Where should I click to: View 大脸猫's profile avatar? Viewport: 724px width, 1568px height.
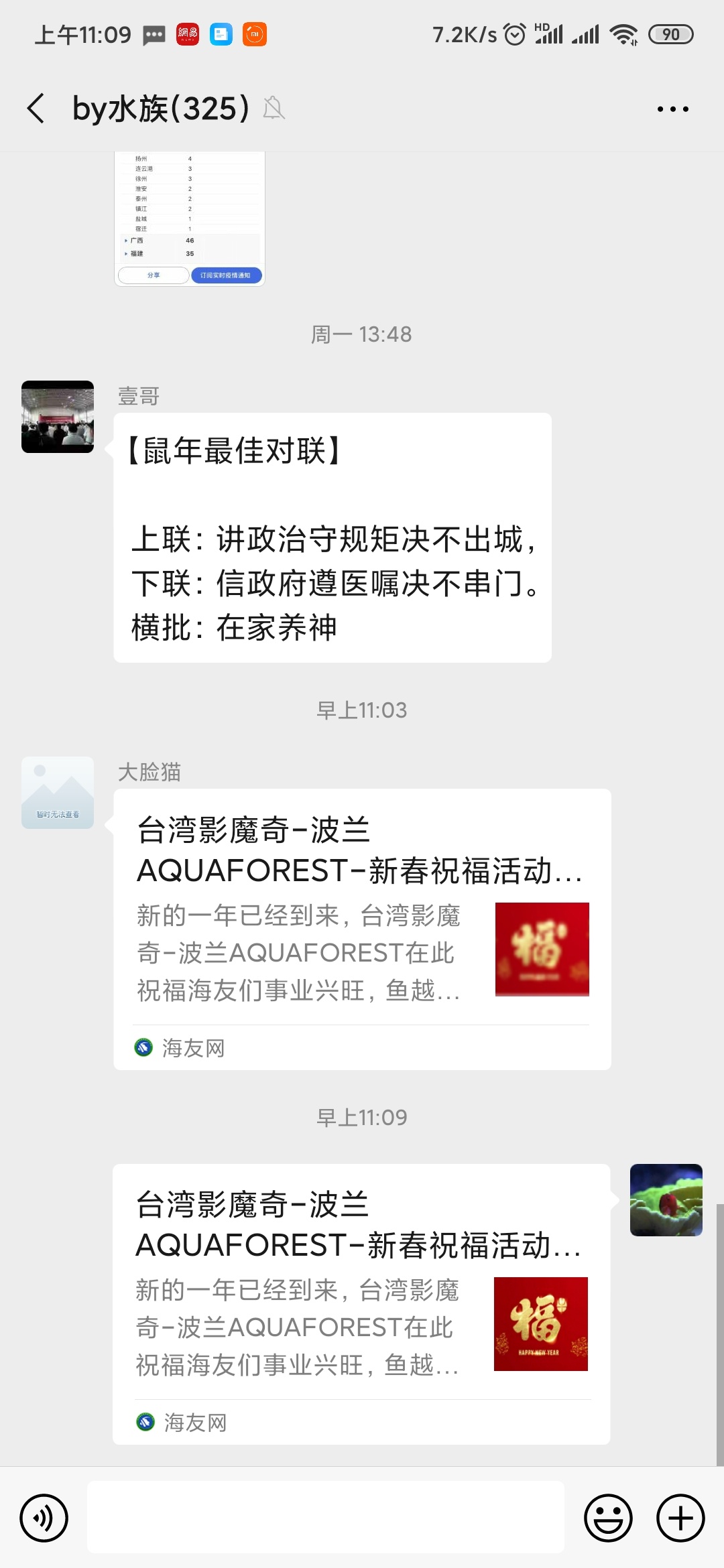click(x=58, y=793)
